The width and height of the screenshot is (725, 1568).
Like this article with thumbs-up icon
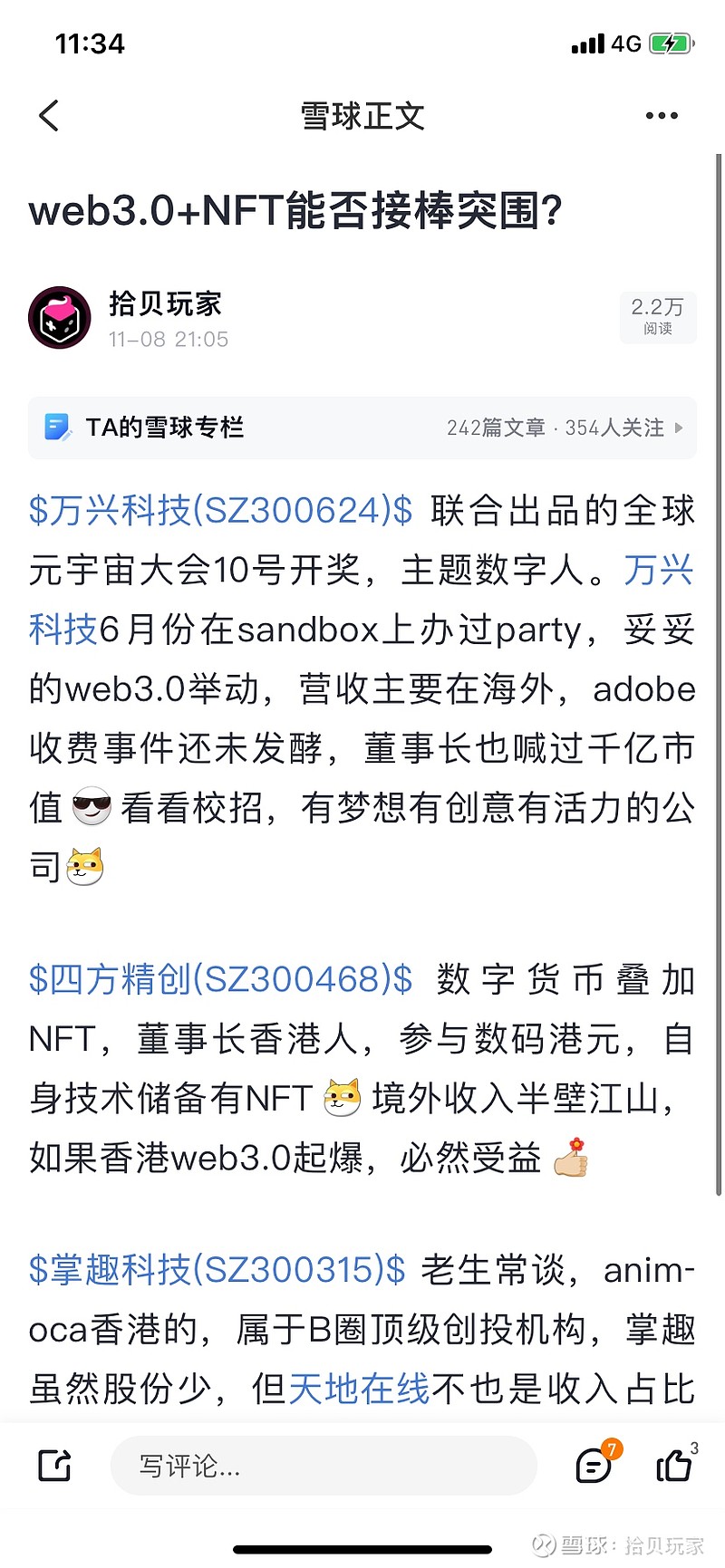pyautogui.click(x=675, y=1463)
